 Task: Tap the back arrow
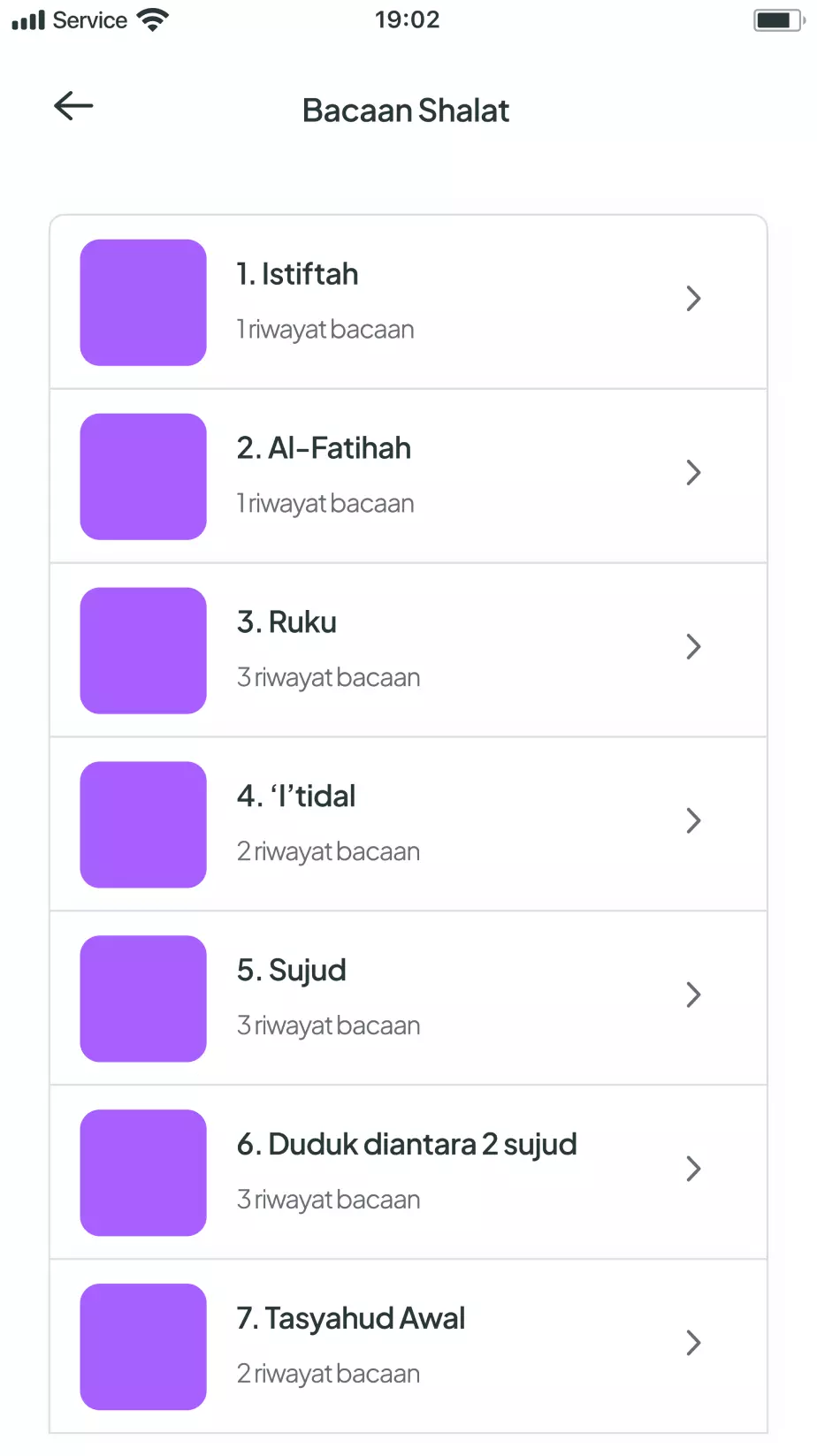(x=73, y=106)
